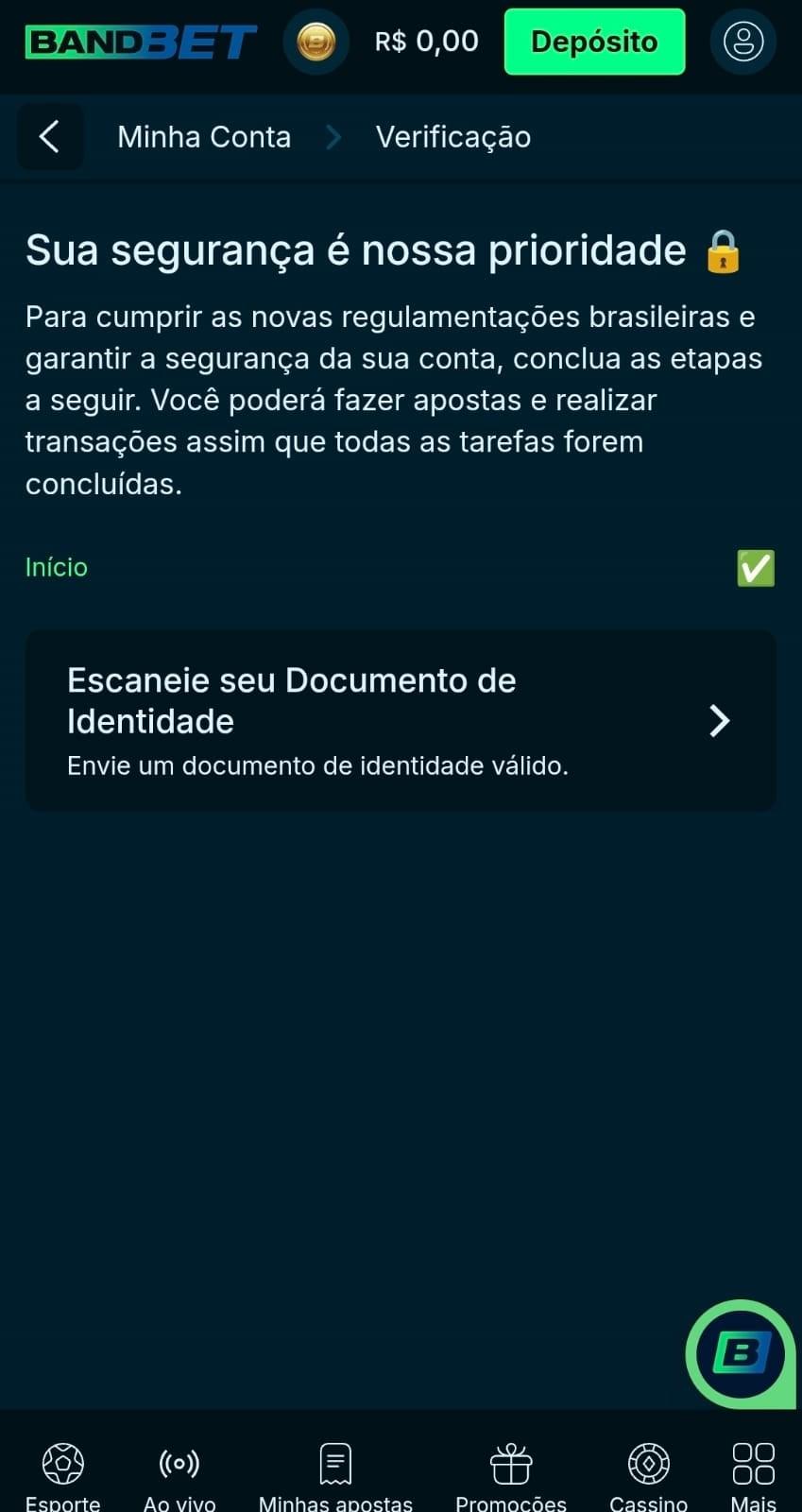
Task: Click the R$ 0,00 balance display
Action: pyautogui.click(x=426, y=42)
